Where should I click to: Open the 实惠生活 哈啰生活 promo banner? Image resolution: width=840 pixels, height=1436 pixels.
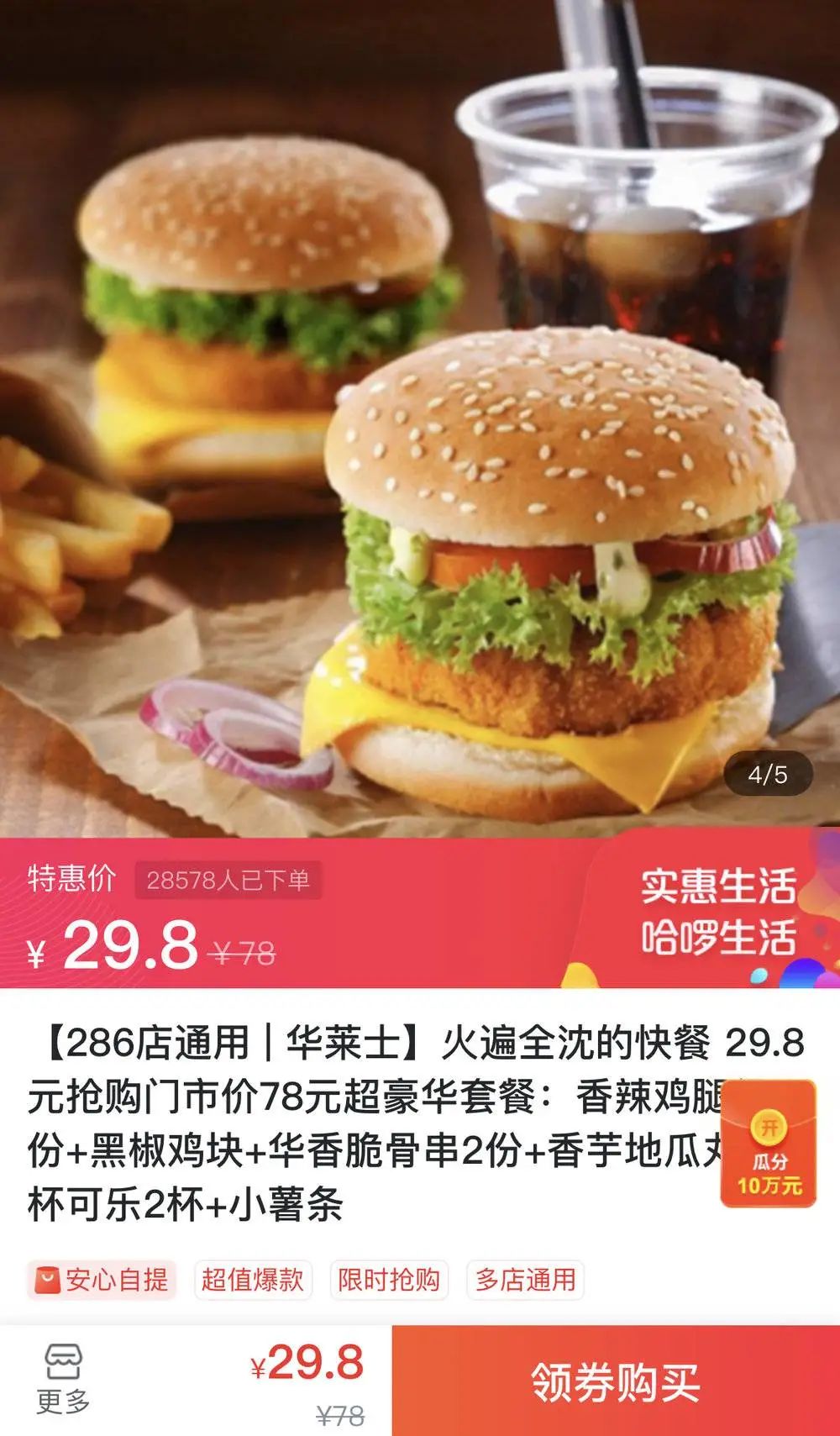(718, 912)
